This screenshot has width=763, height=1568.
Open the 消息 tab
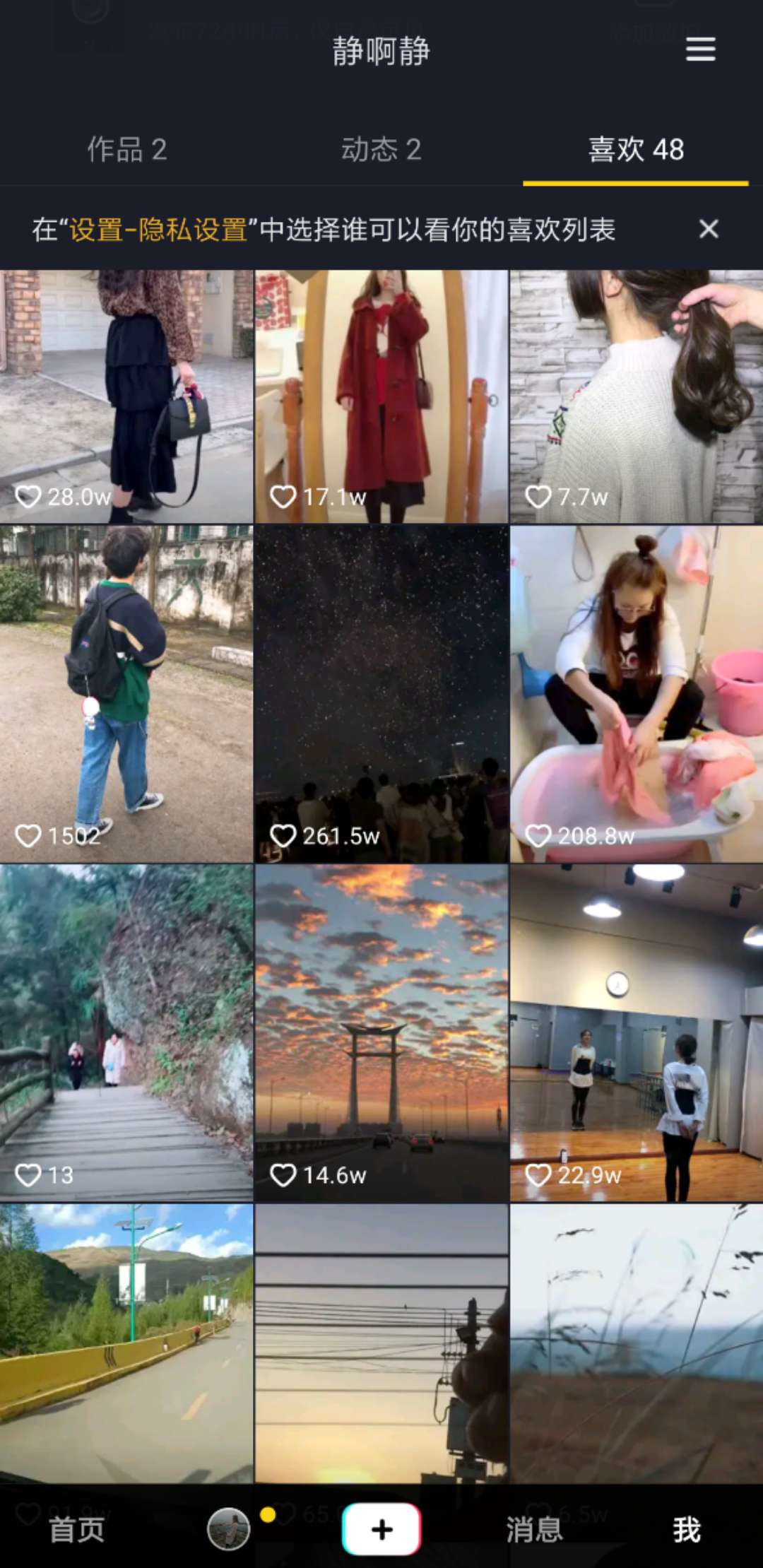(534, 1530)
